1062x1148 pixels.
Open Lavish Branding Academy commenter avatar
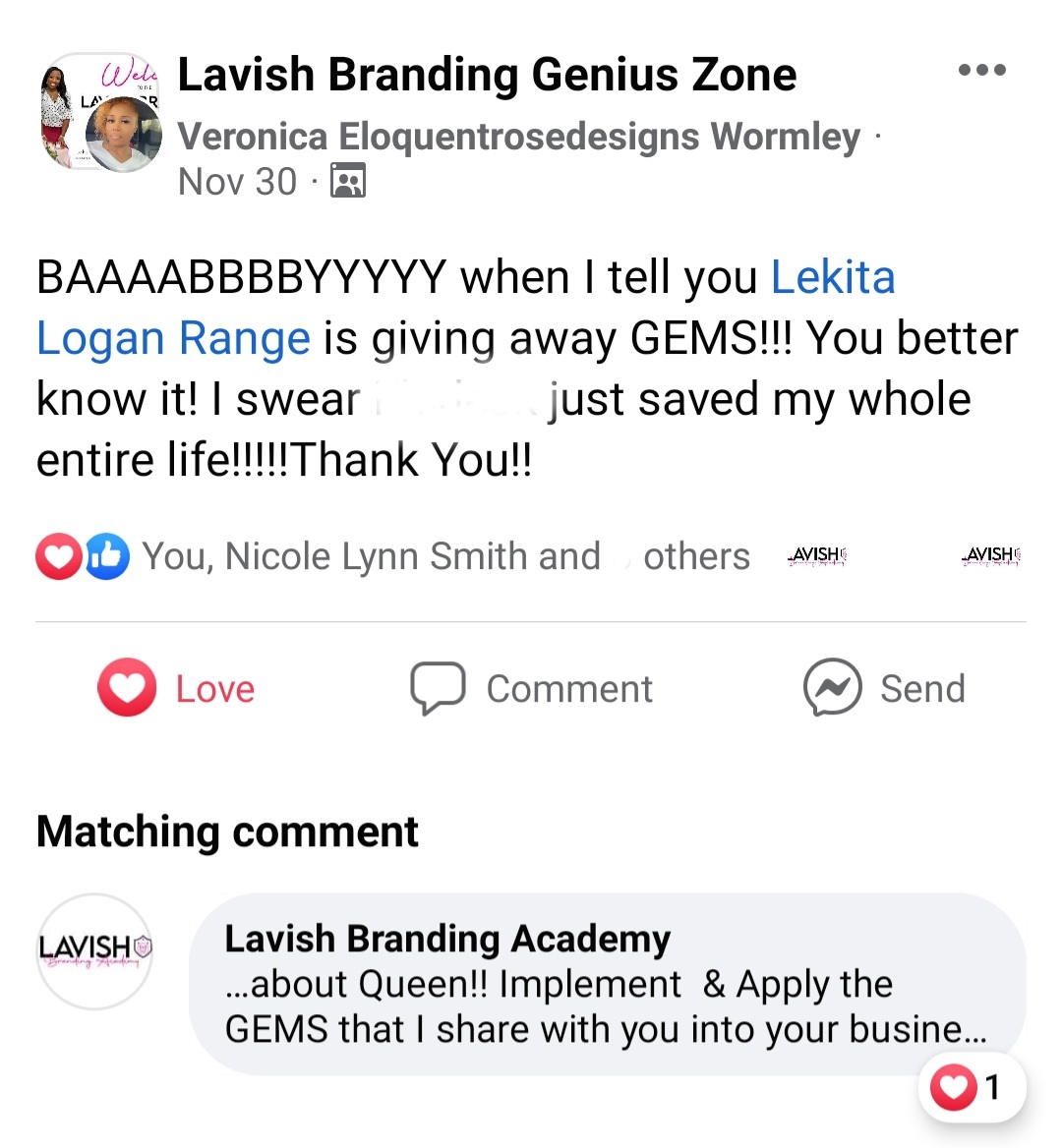[x=94, y=950]
